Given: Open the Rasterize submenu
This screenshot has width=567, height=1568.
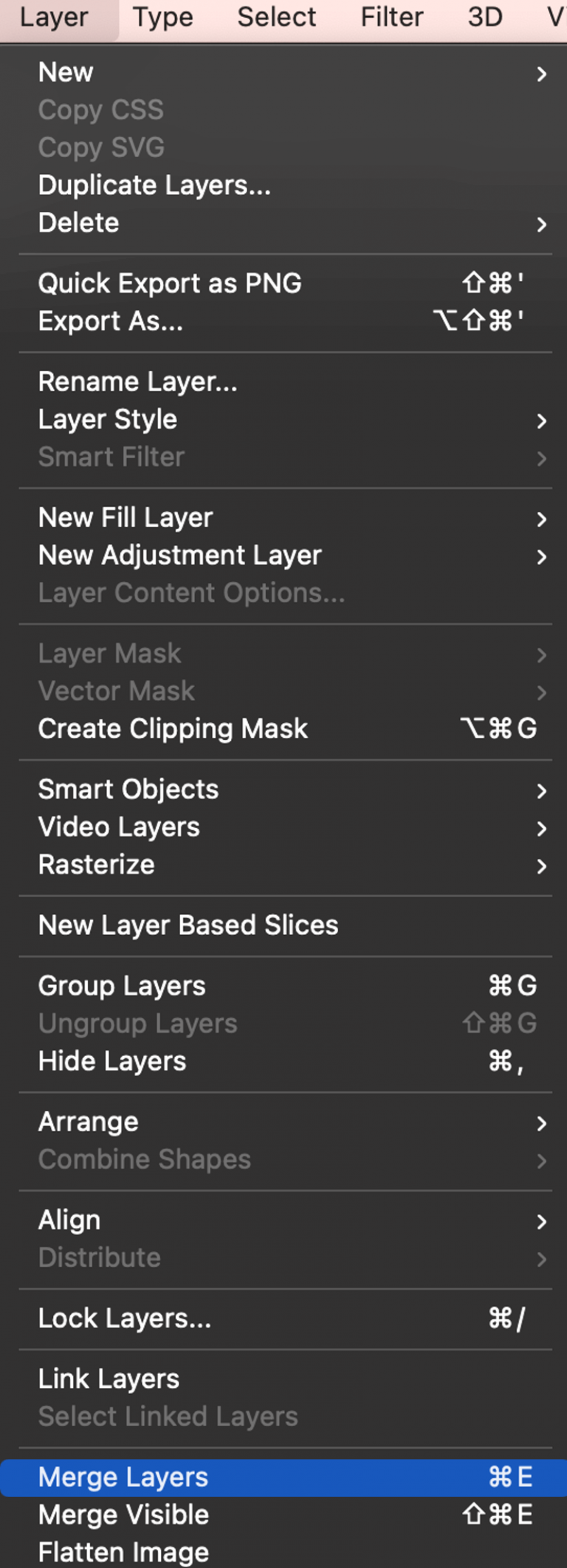Looking at the screenshot, I should pos(96,864).
